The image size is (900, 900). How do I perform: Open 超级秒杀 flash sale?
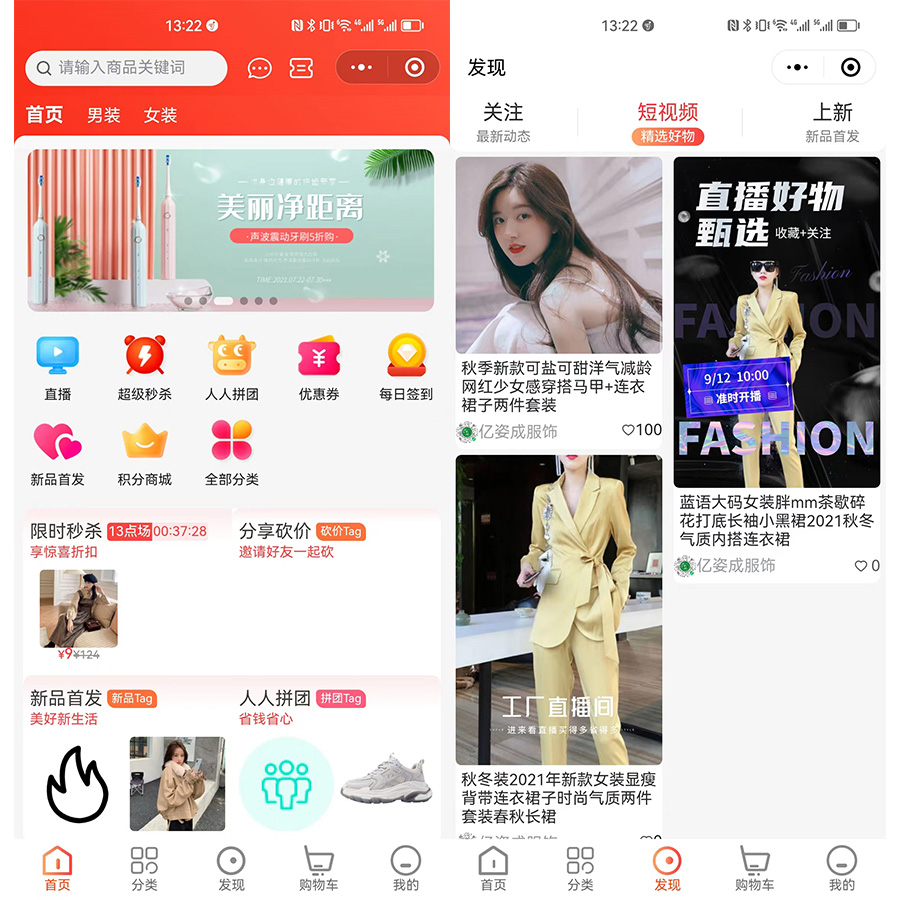[145, 367]
